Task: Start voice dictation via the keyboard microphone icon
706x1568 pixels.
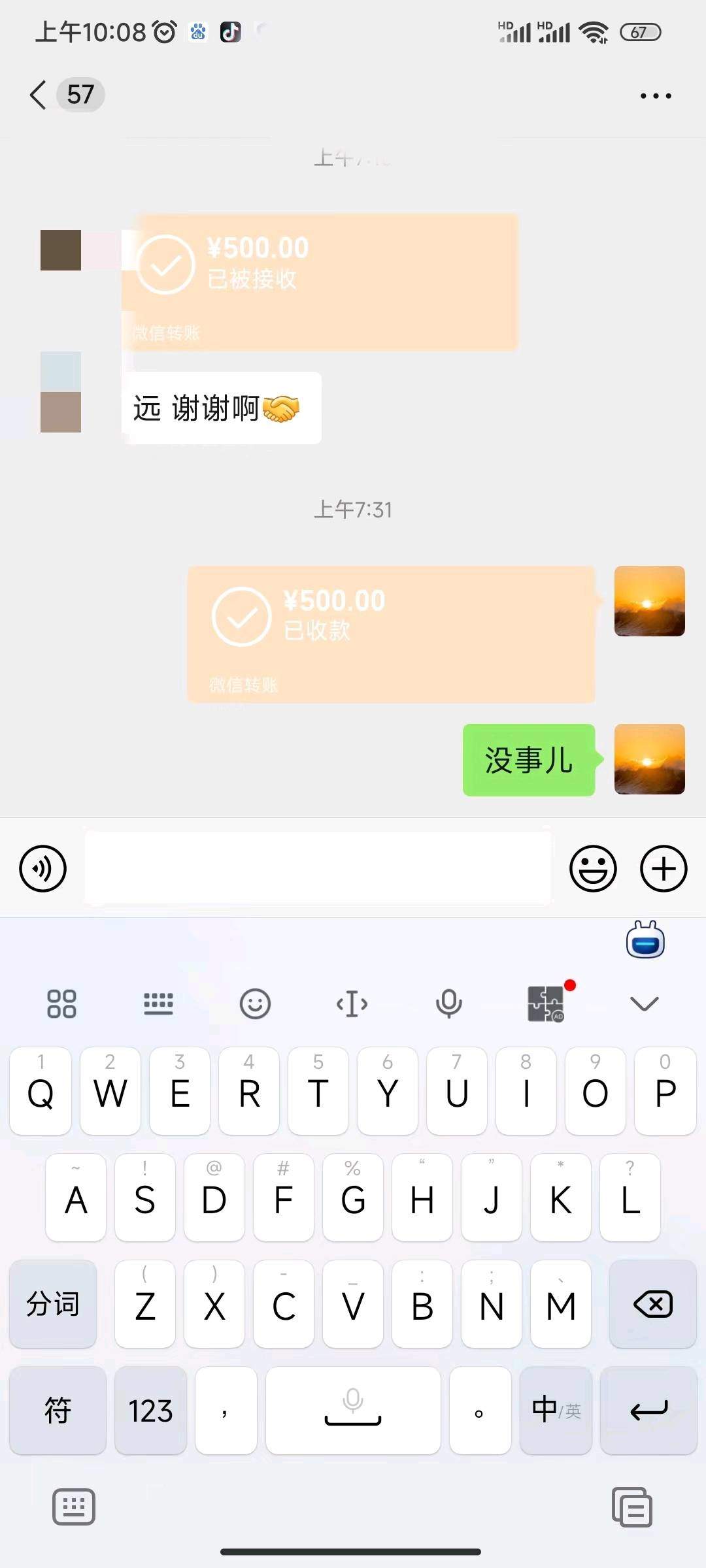Action: coord(448,1004)
